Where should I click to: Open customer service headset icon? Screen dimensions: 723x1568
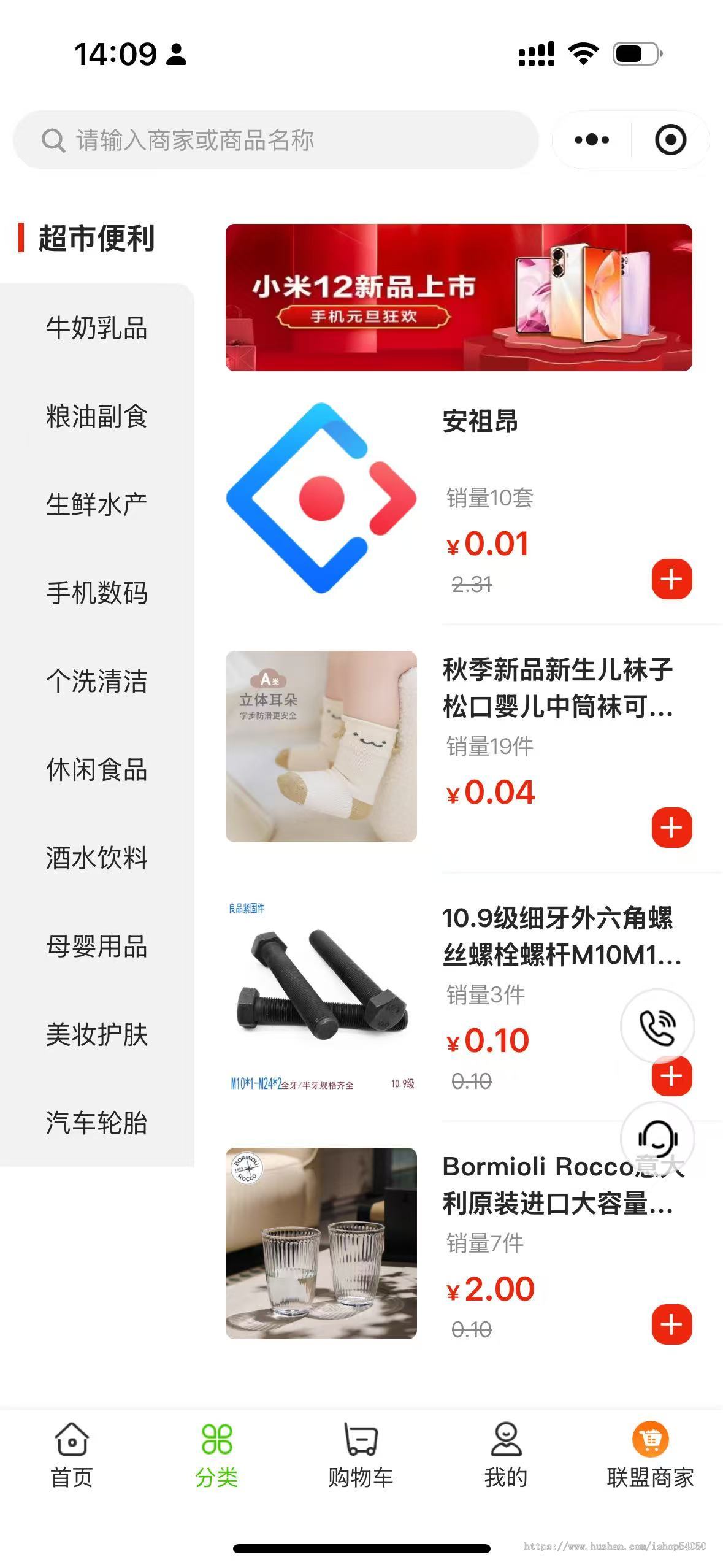tap(657, 1139)
